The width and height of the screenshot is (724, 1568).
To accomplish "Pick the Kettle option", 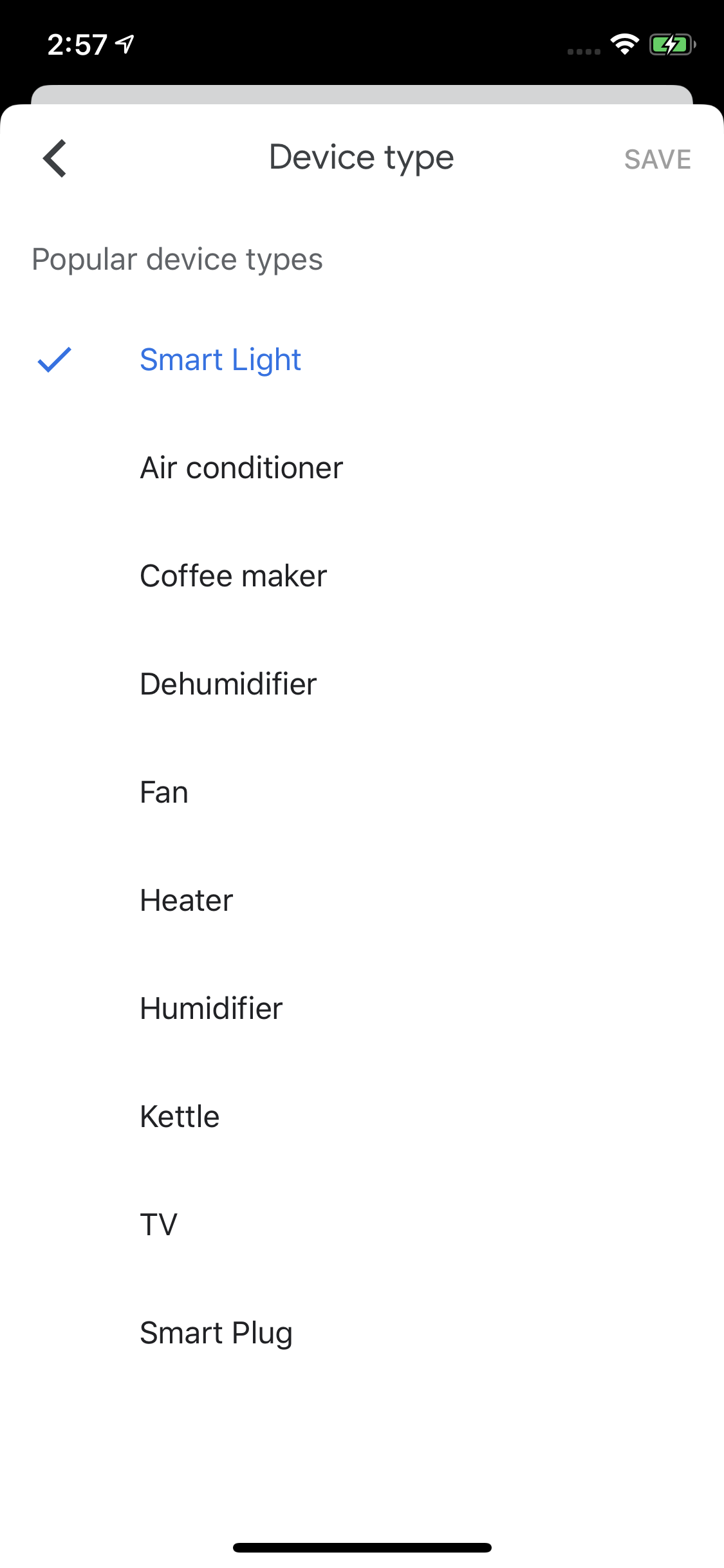I will [x=362, y=1117].
